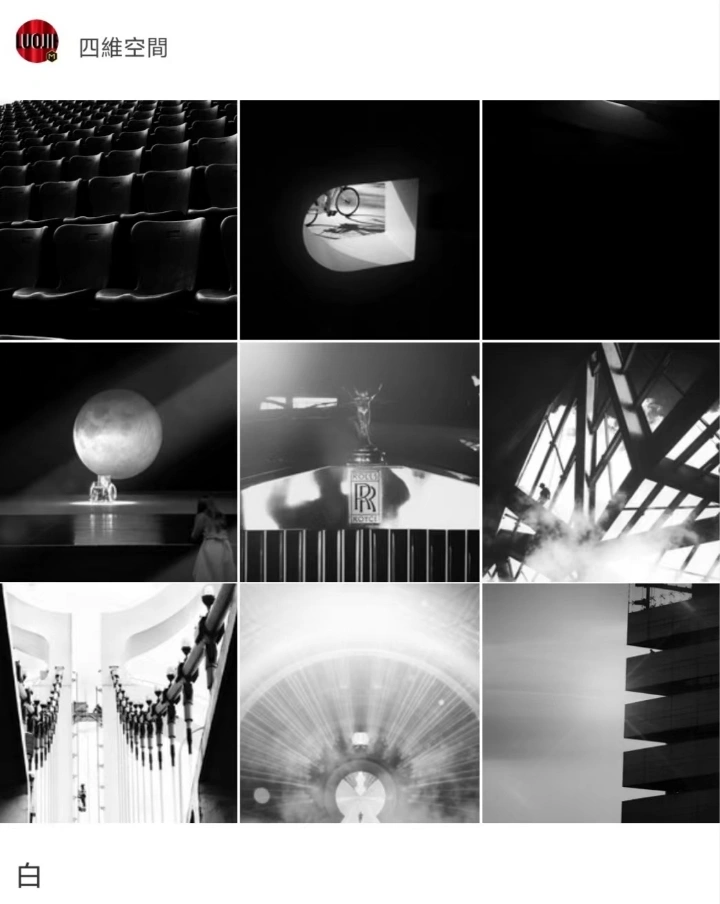Open the 四維空間 username link

point(123,47)
